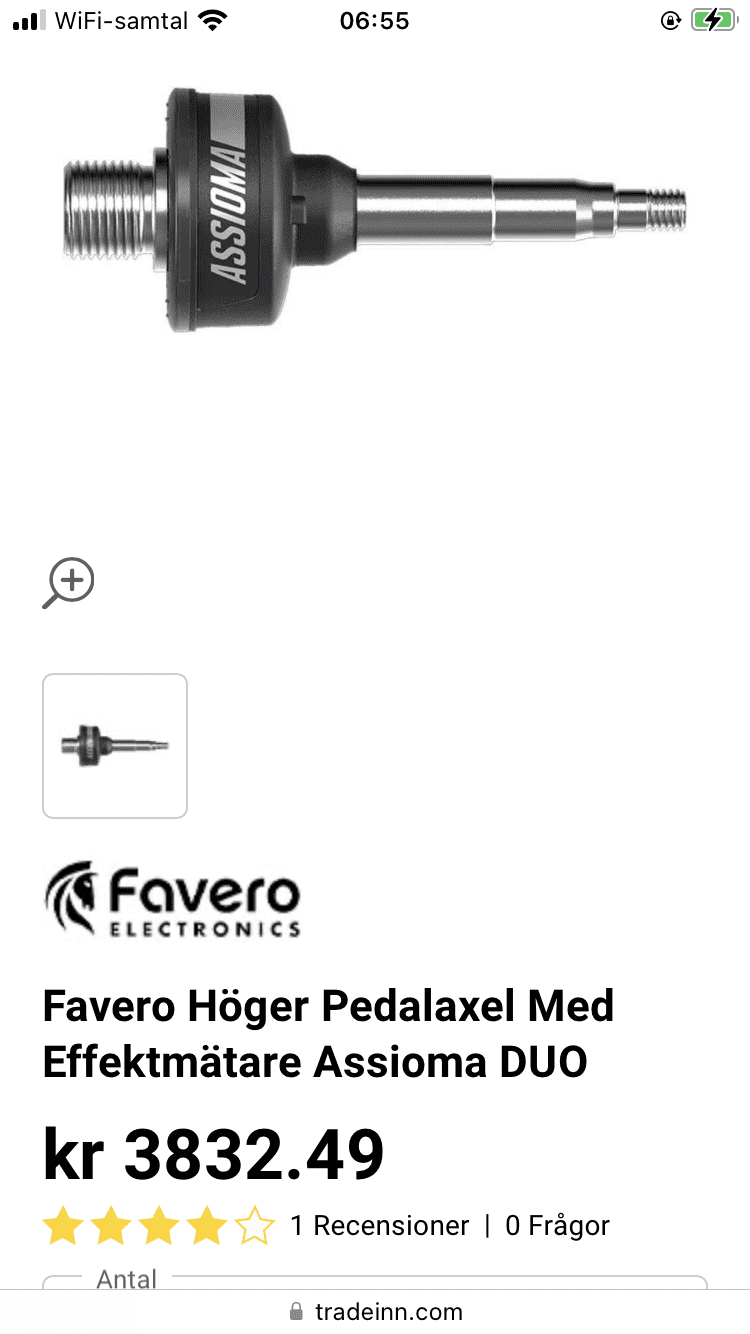Tap the magnifier zoom icon

click(68, 583)
